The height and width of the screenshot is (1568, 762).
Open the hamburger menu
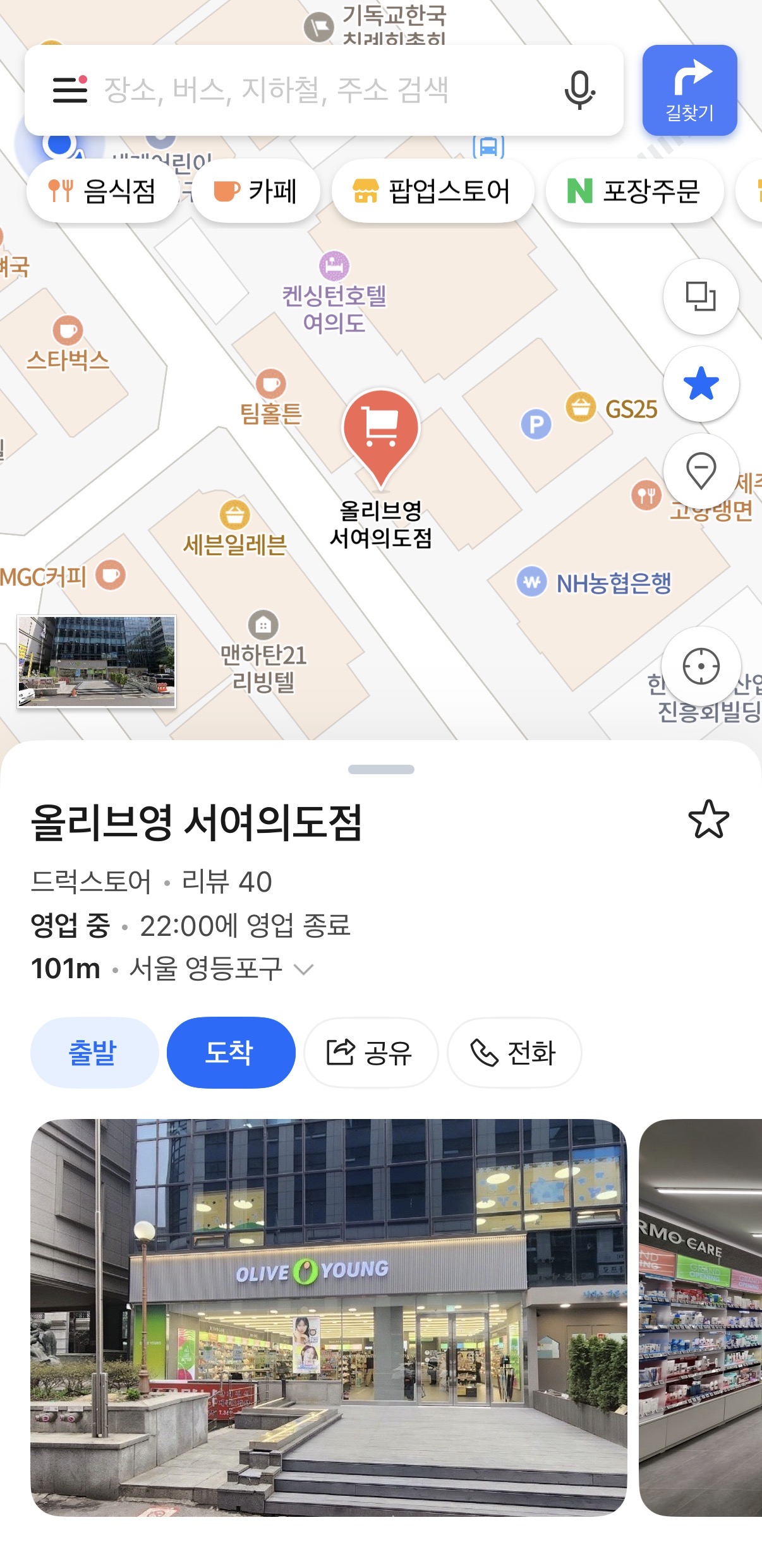[70, 90]
